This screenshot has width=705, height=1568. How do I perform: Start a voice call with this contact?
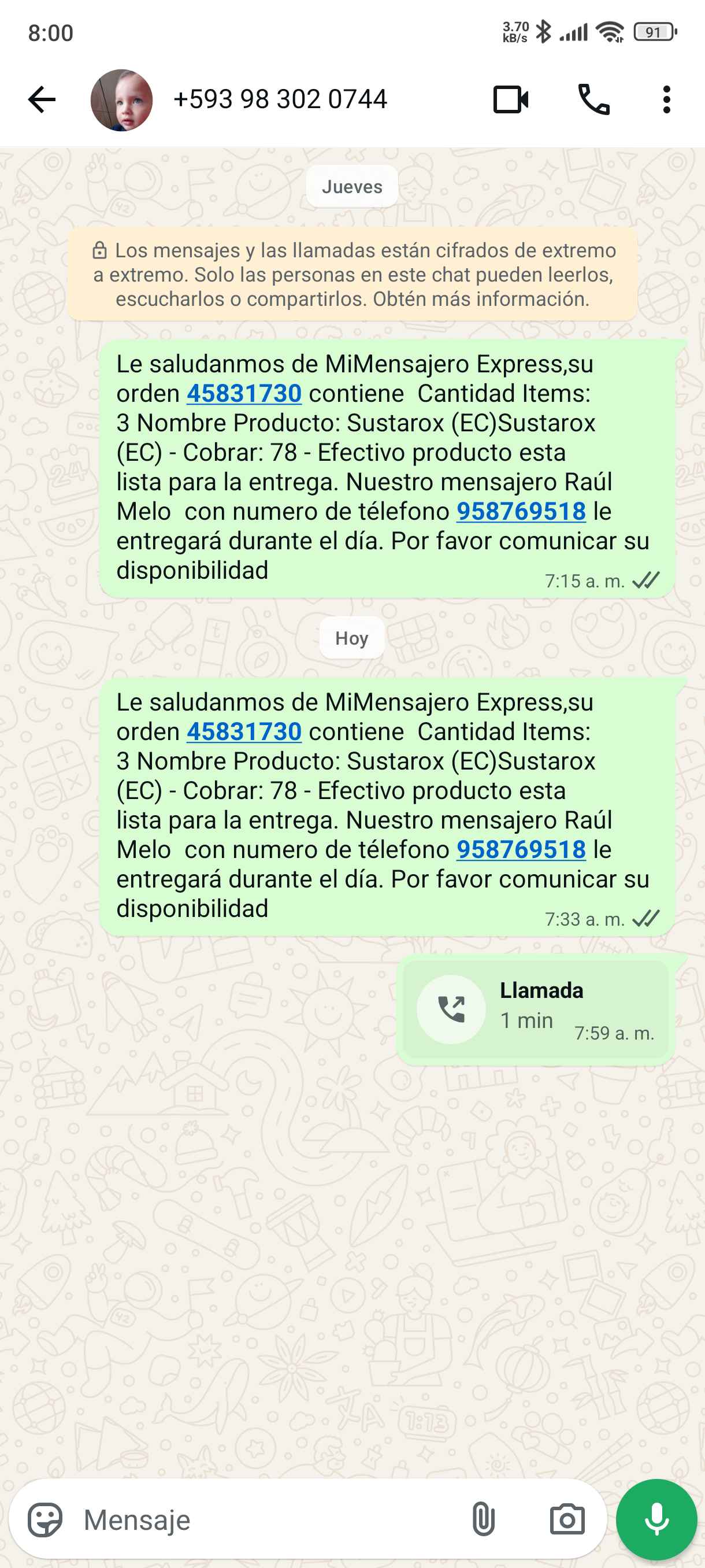[593, 99]
